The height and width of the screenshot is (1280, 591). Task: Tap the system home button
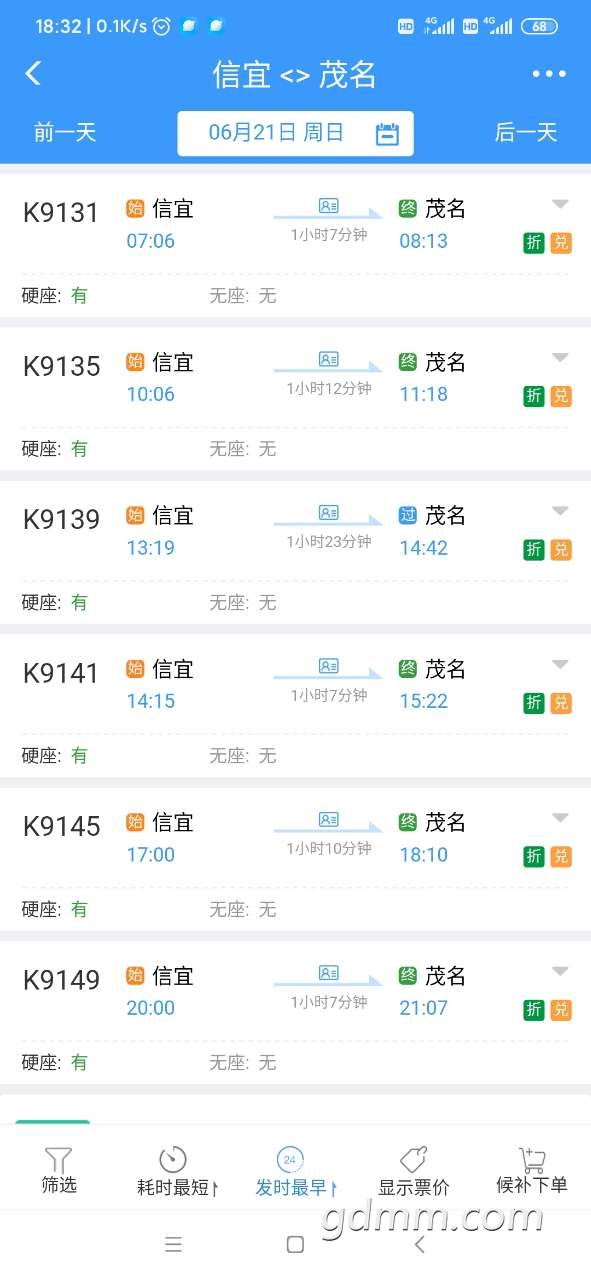[x=295, y=1244]
